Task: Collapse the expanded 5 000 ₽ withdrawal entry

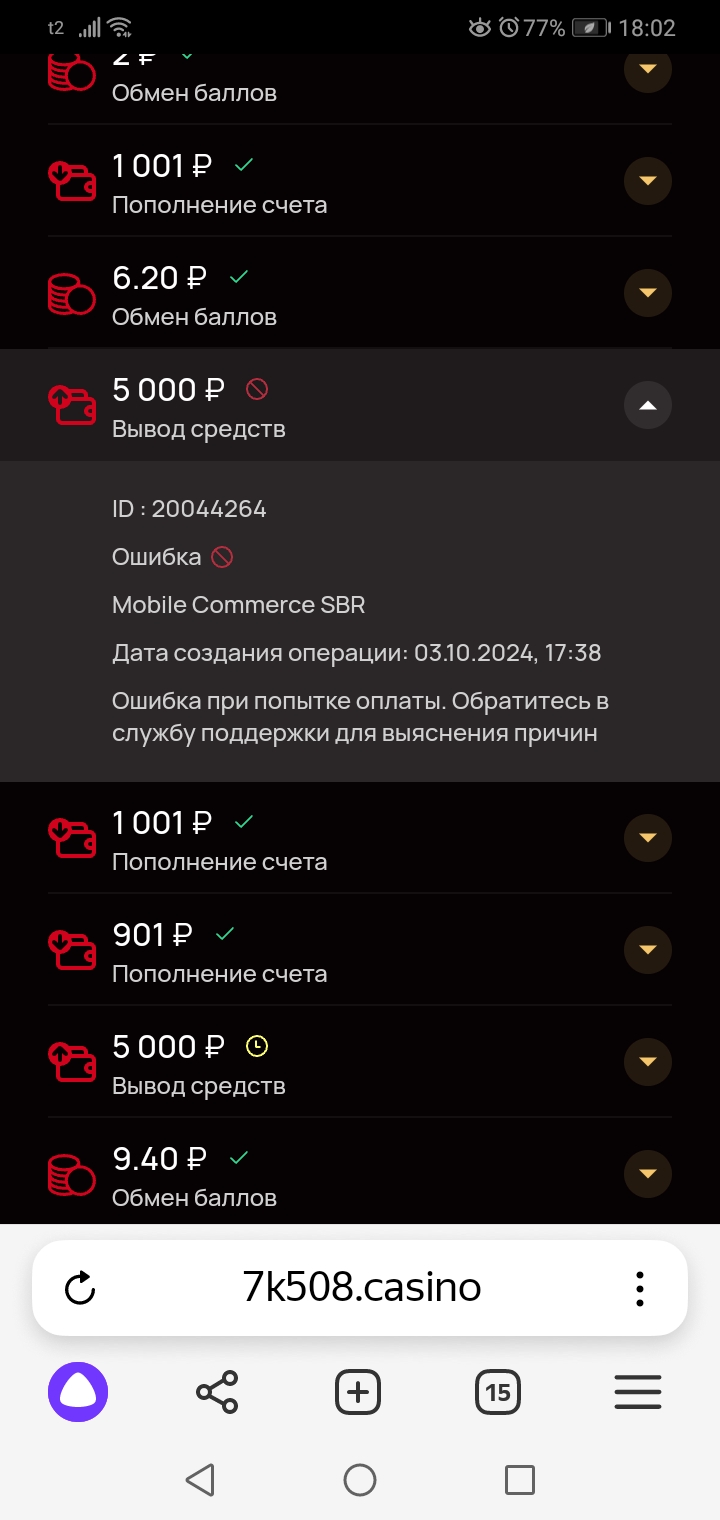Action: 648,405
